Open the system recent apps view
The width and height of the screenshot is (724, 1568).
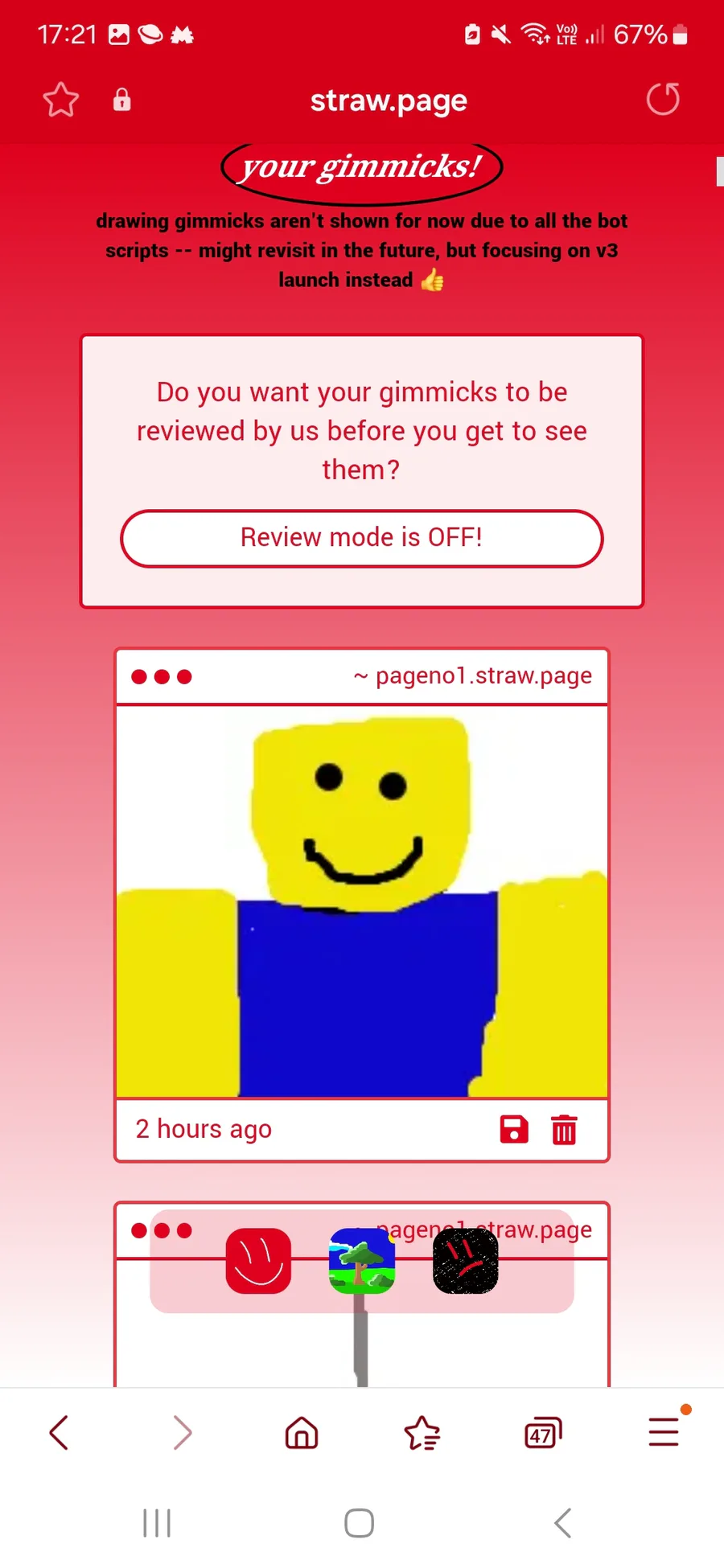tap(157, 1523)
